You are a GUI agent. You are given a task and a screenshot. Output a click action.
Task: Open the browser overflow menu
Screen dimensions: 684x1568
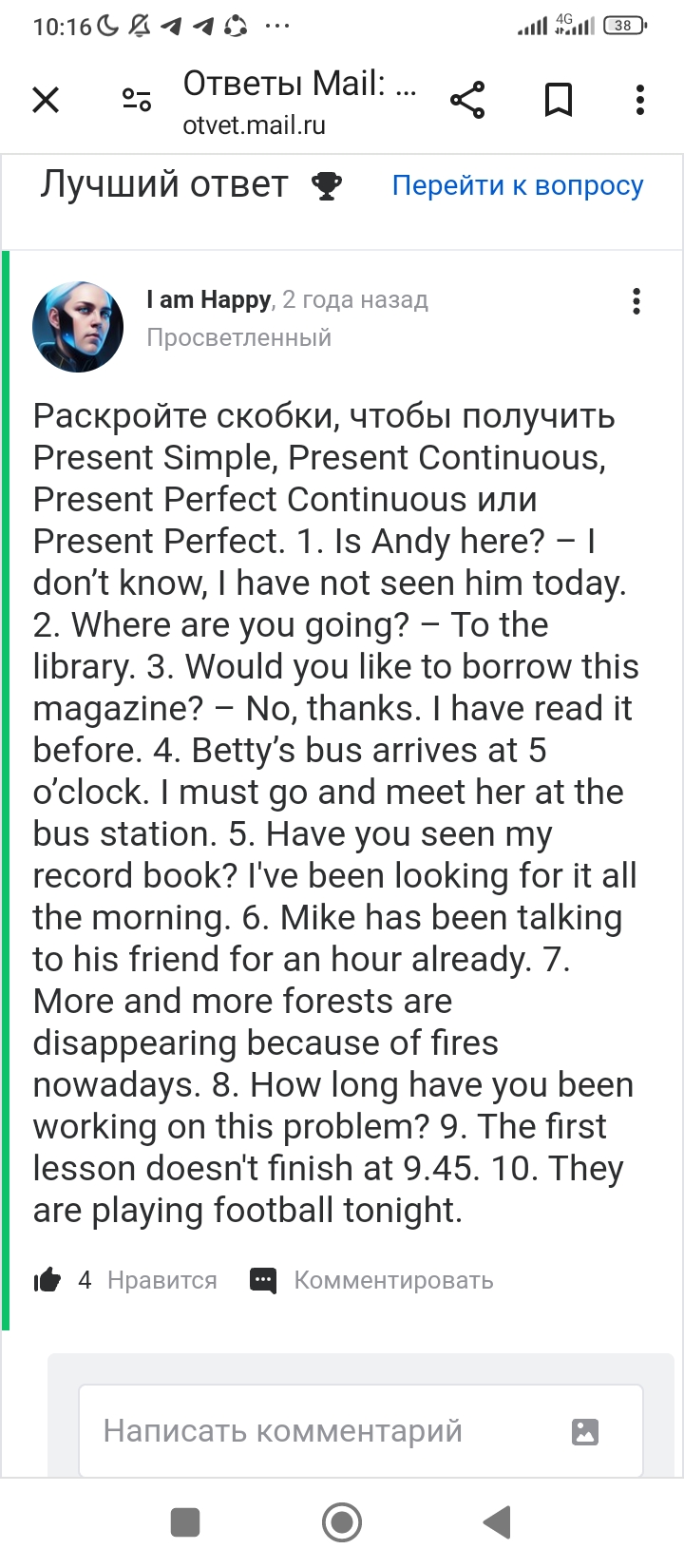click(640, 100)
